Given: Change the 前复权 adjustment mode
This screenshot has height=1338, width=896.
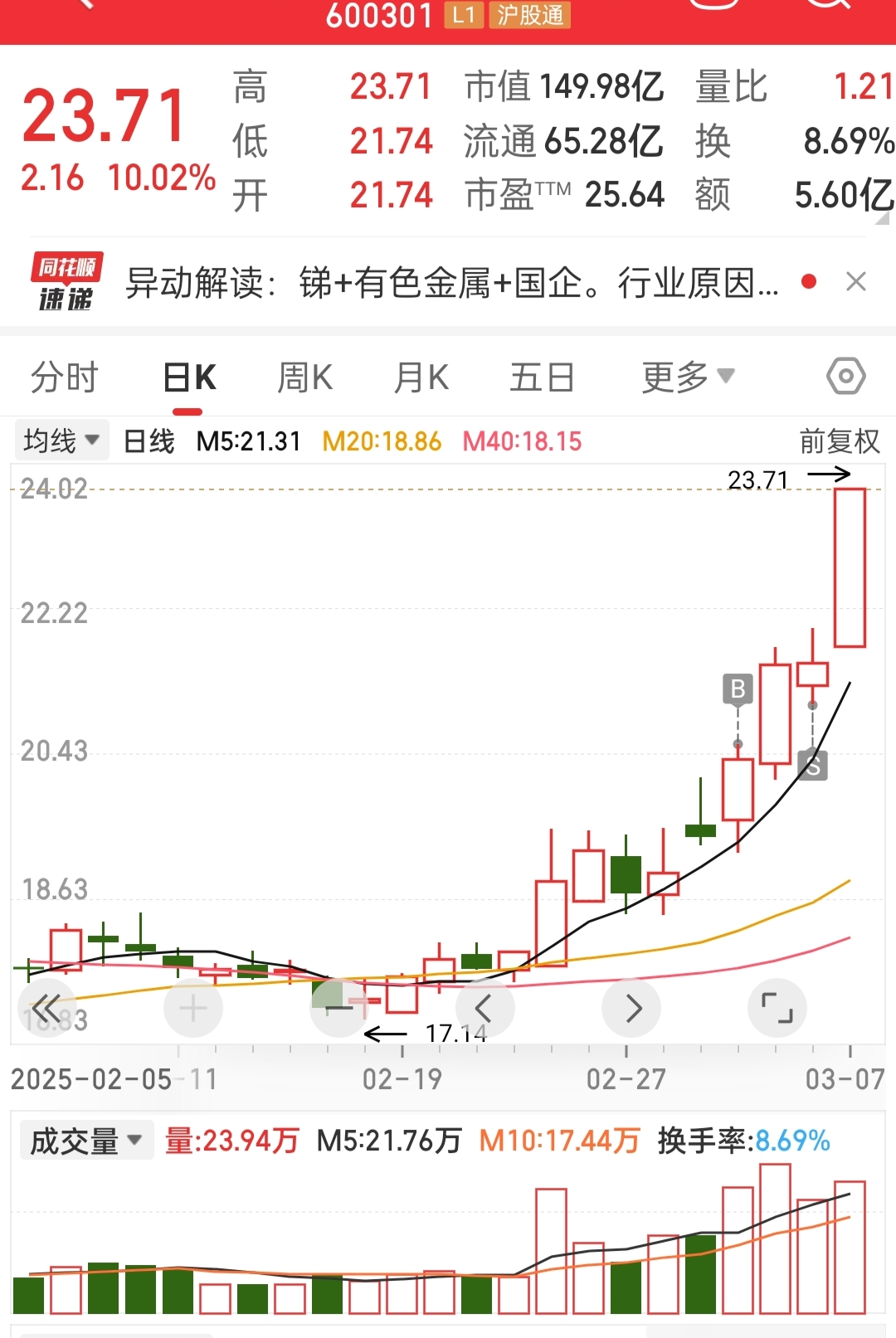Looking at the screenshot, I should (839, 441).
